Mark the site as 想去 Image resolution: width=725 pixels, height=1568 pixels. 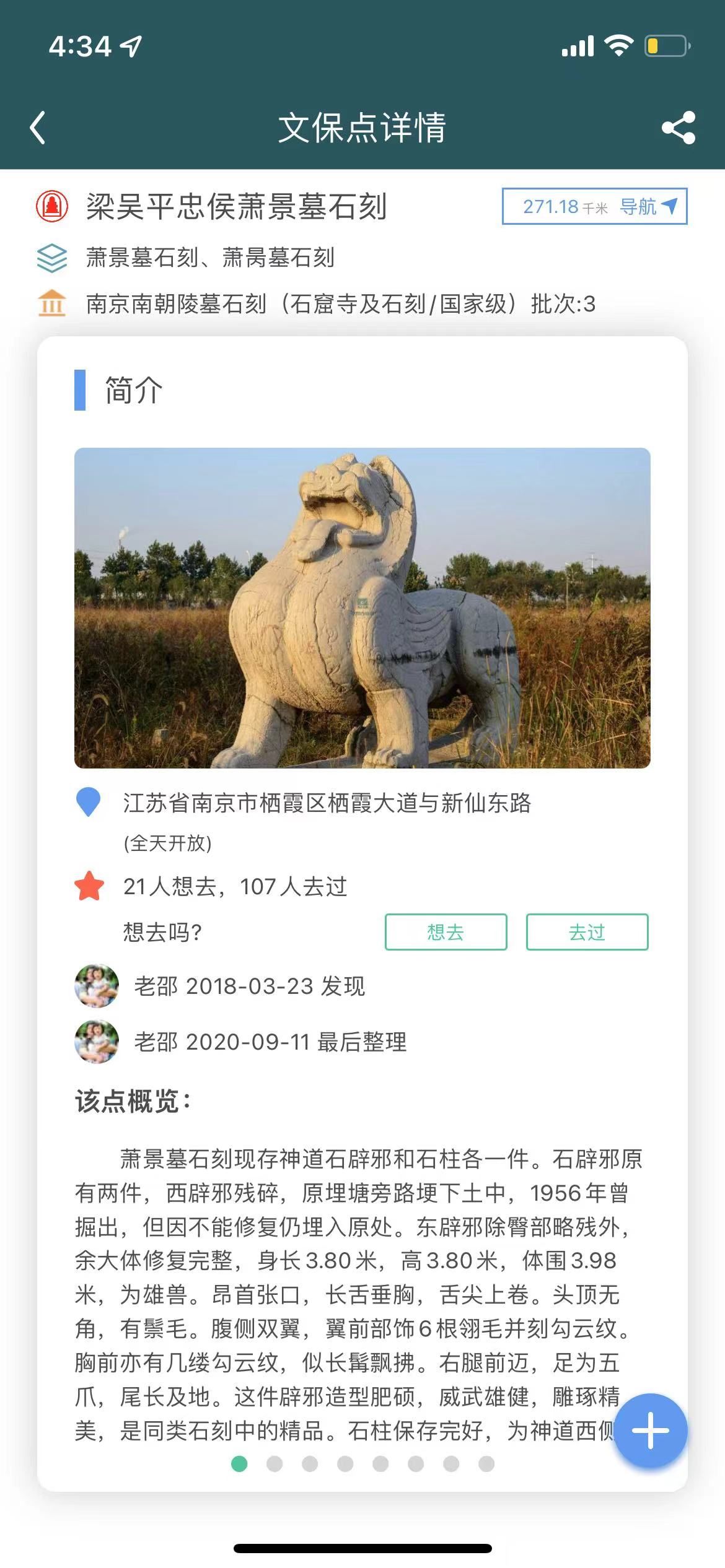446,931
